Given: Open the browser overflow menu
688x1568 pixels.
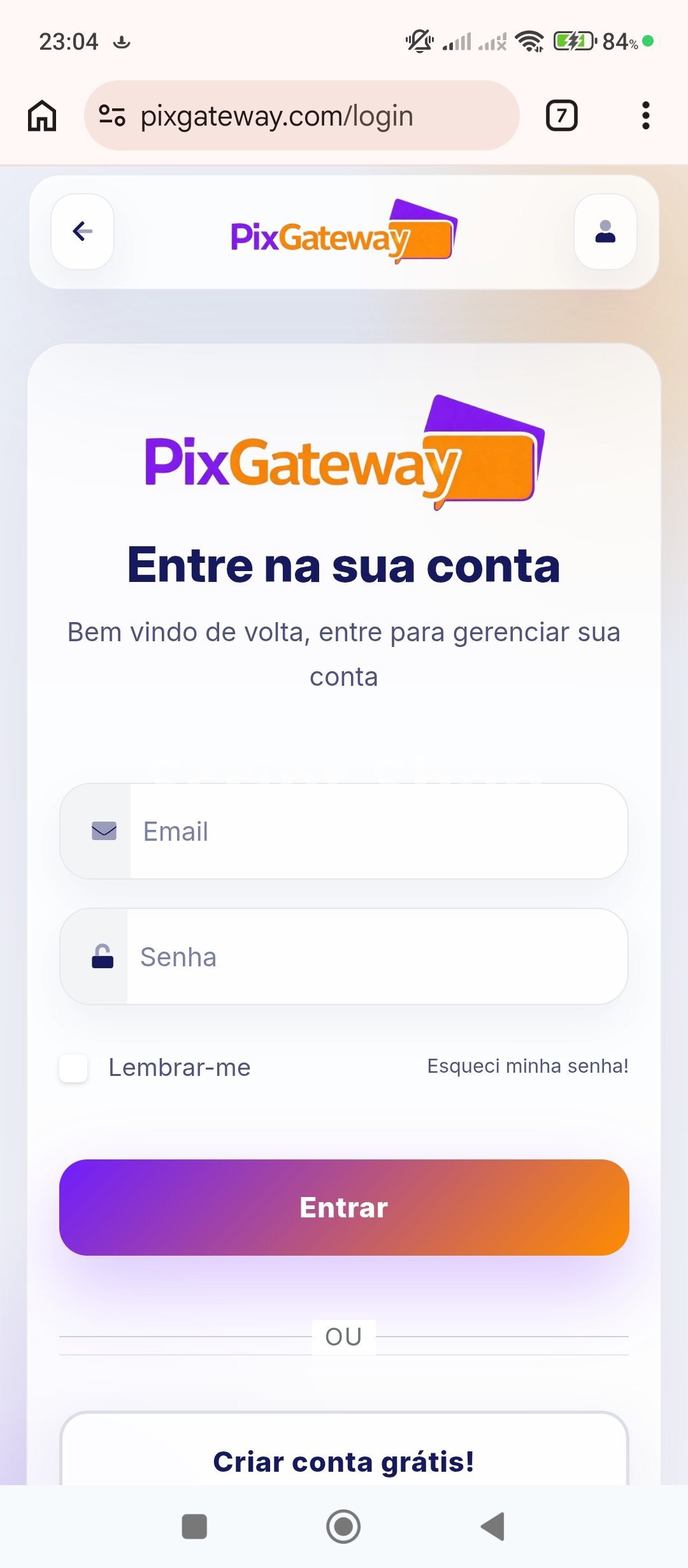Looking at the screenshot, I should coord(646,116).
